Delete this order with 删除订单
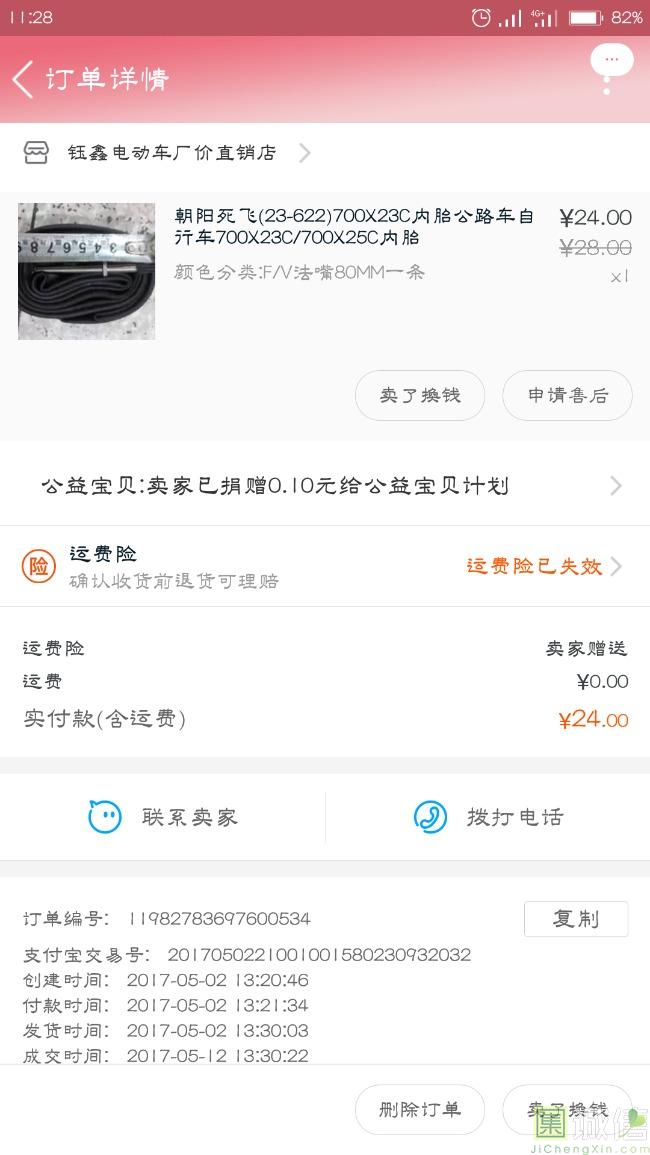The image size is (650, 1155). pyautogui.click(x=420, y=1109)
